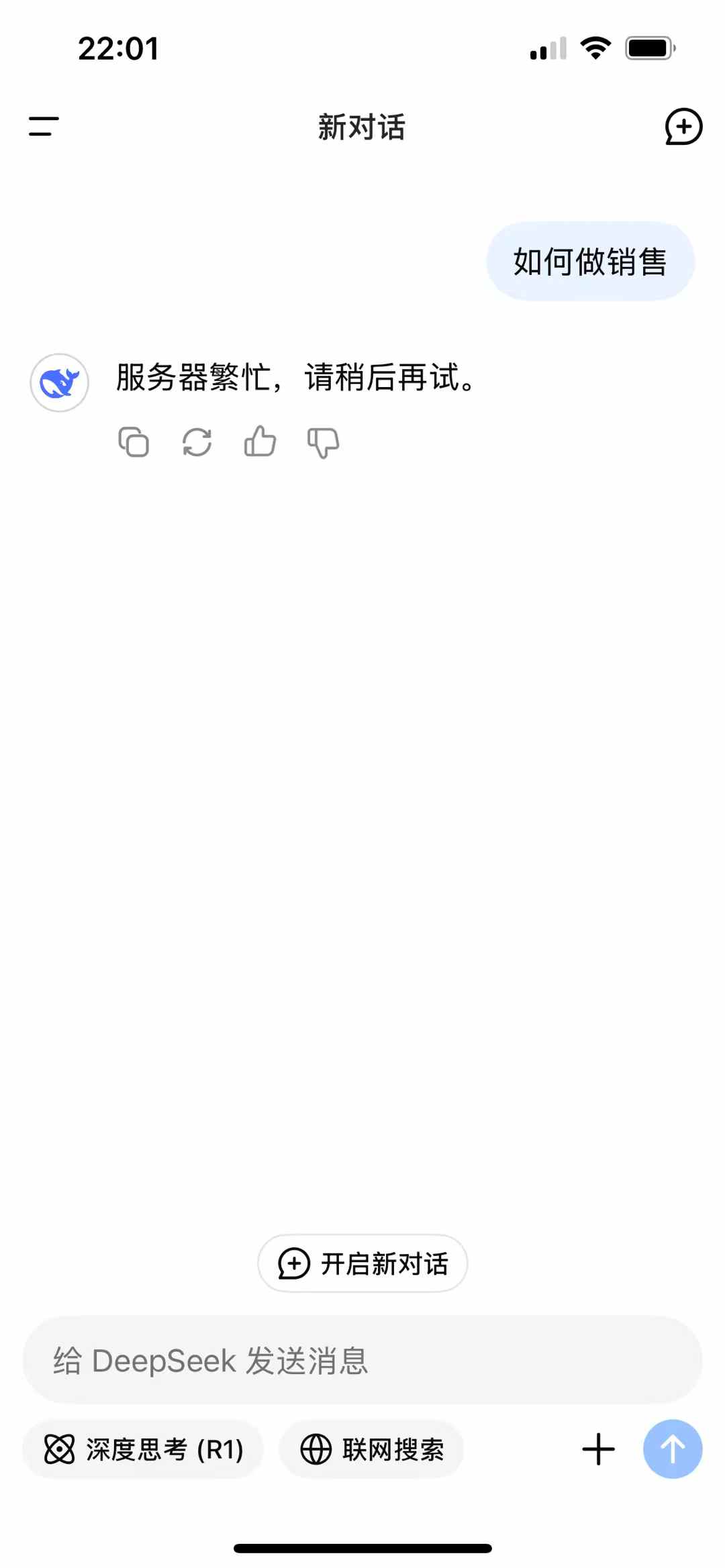
Task: Enable 深度思考 (R1) mode
Action: [x=143, y=1449]
